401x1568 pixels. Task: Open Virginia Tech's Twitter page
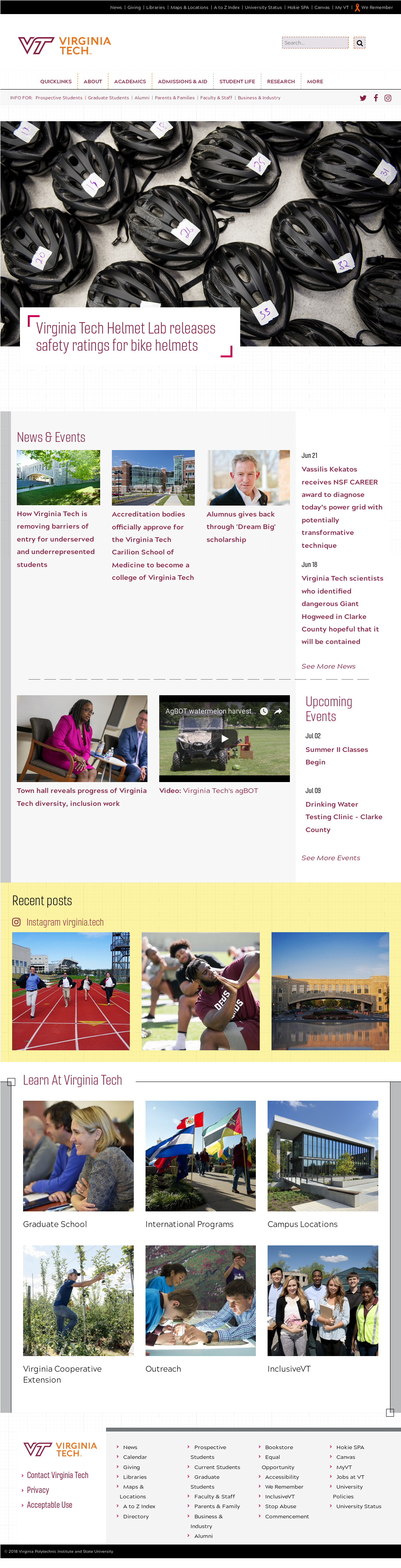coord(363,98)
